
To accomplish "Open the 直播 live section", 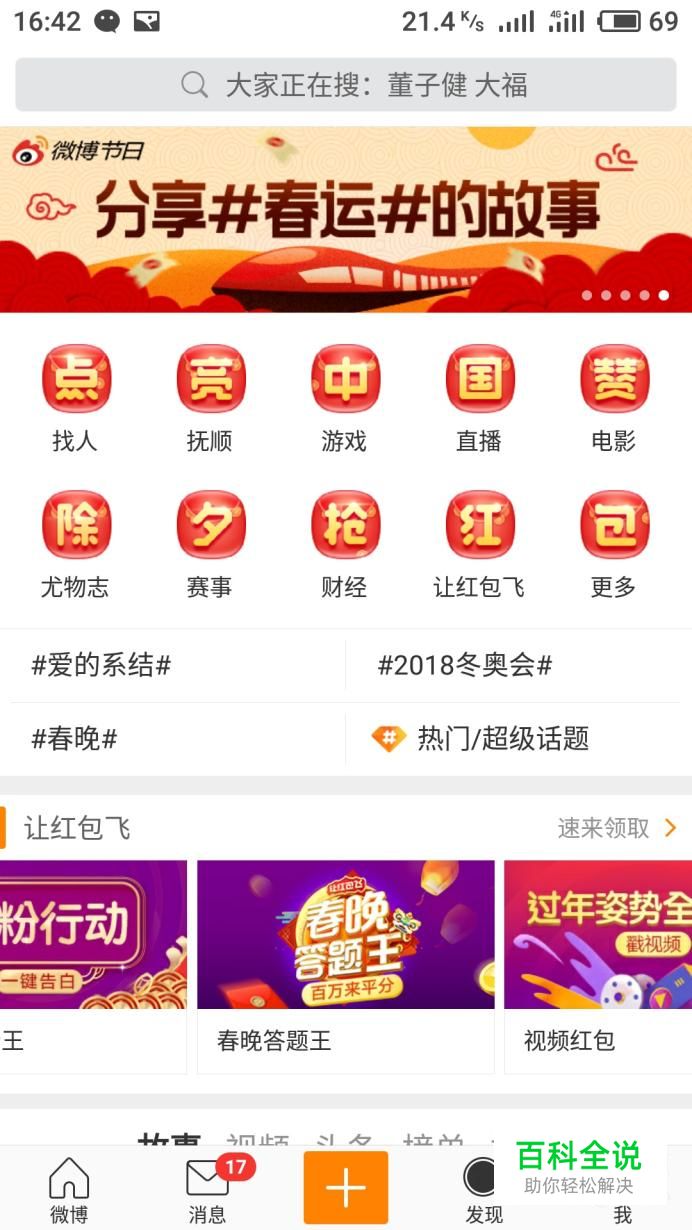I will click(x=479, y=397).
